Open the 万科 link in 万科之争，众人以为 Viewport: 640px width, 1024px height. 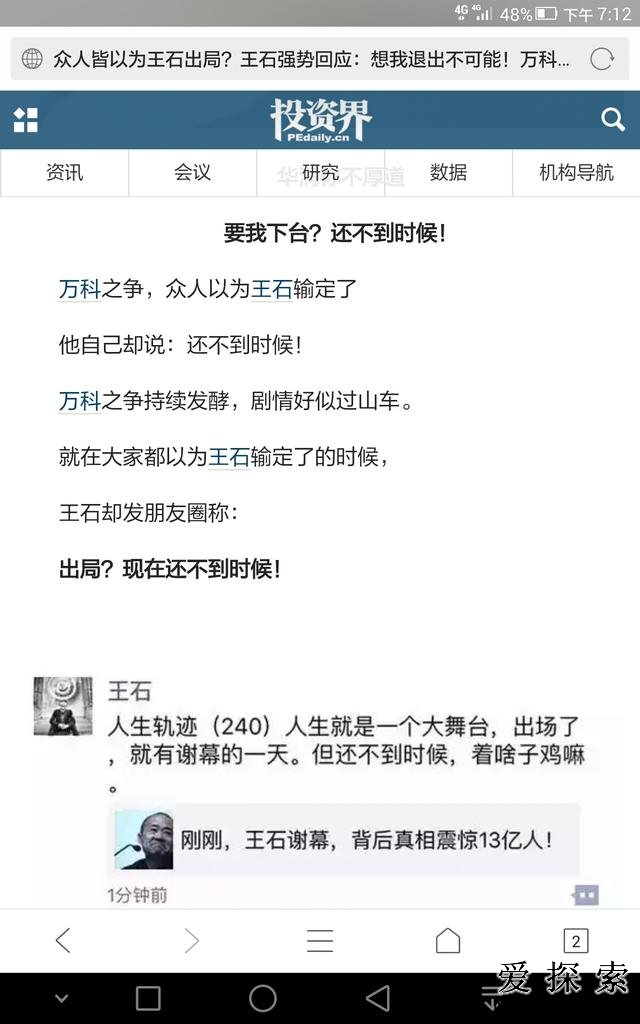pyautogui.click(x=79, y=290)
